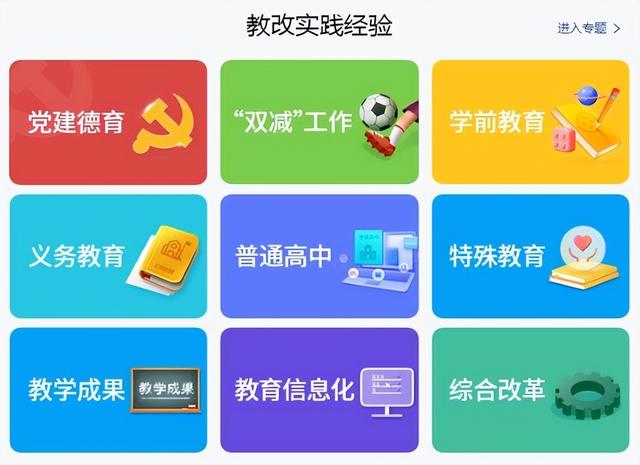The width and height of the screenshot is (640, 465).
Task: View the 教学成果 card
Action: (108, 389)
